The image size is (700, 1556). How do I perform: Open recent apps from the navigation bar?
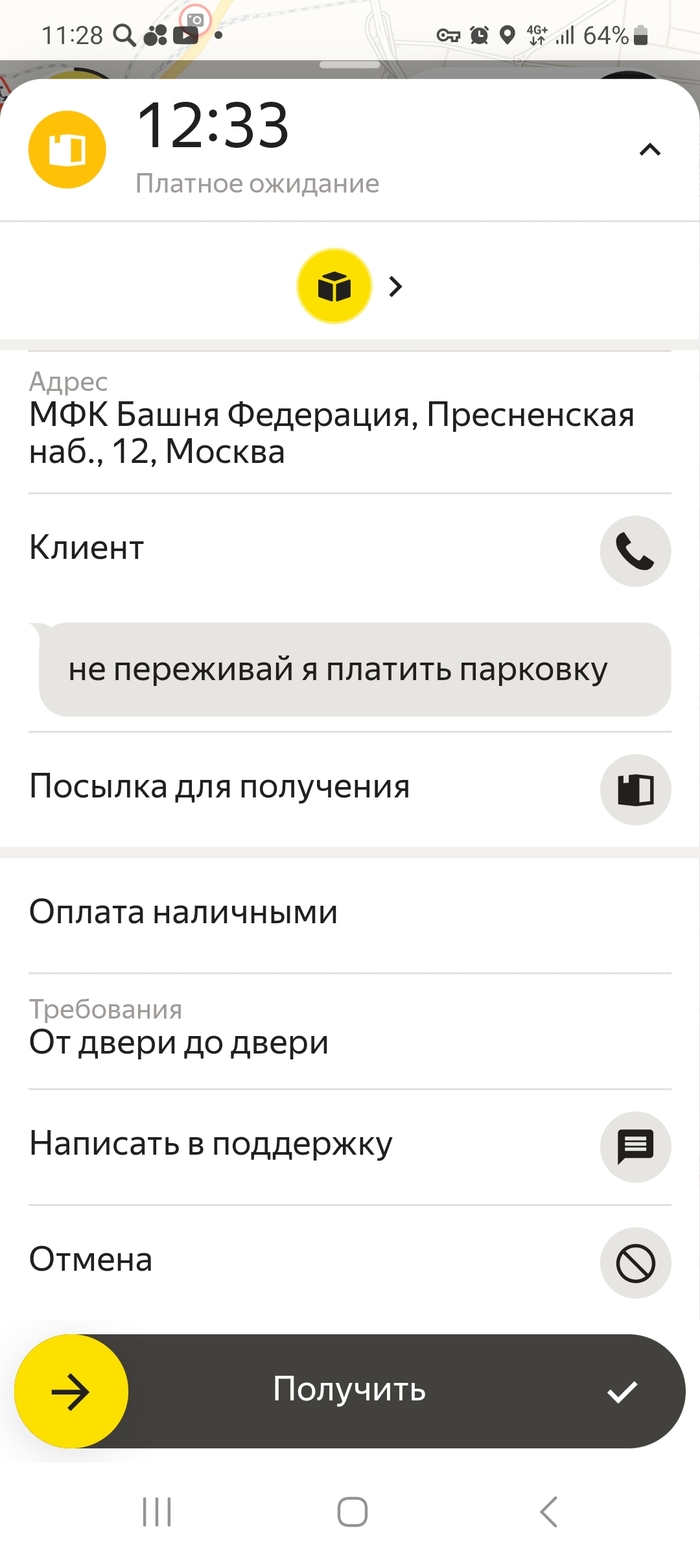(157, 1511)
